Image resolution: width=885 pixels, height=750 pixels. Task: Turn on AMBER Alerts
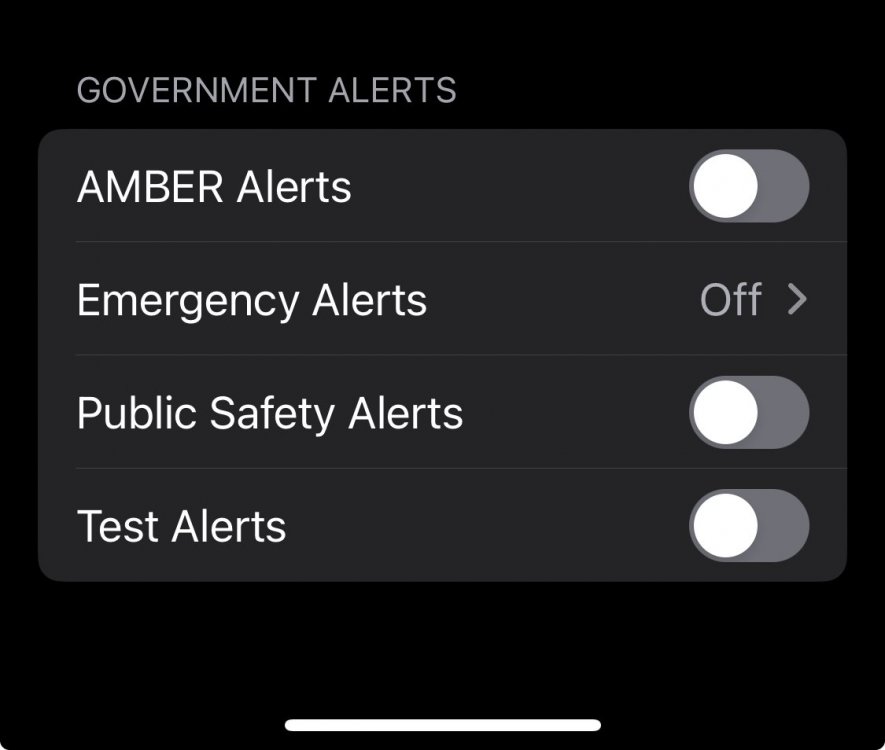pos(748,186)
